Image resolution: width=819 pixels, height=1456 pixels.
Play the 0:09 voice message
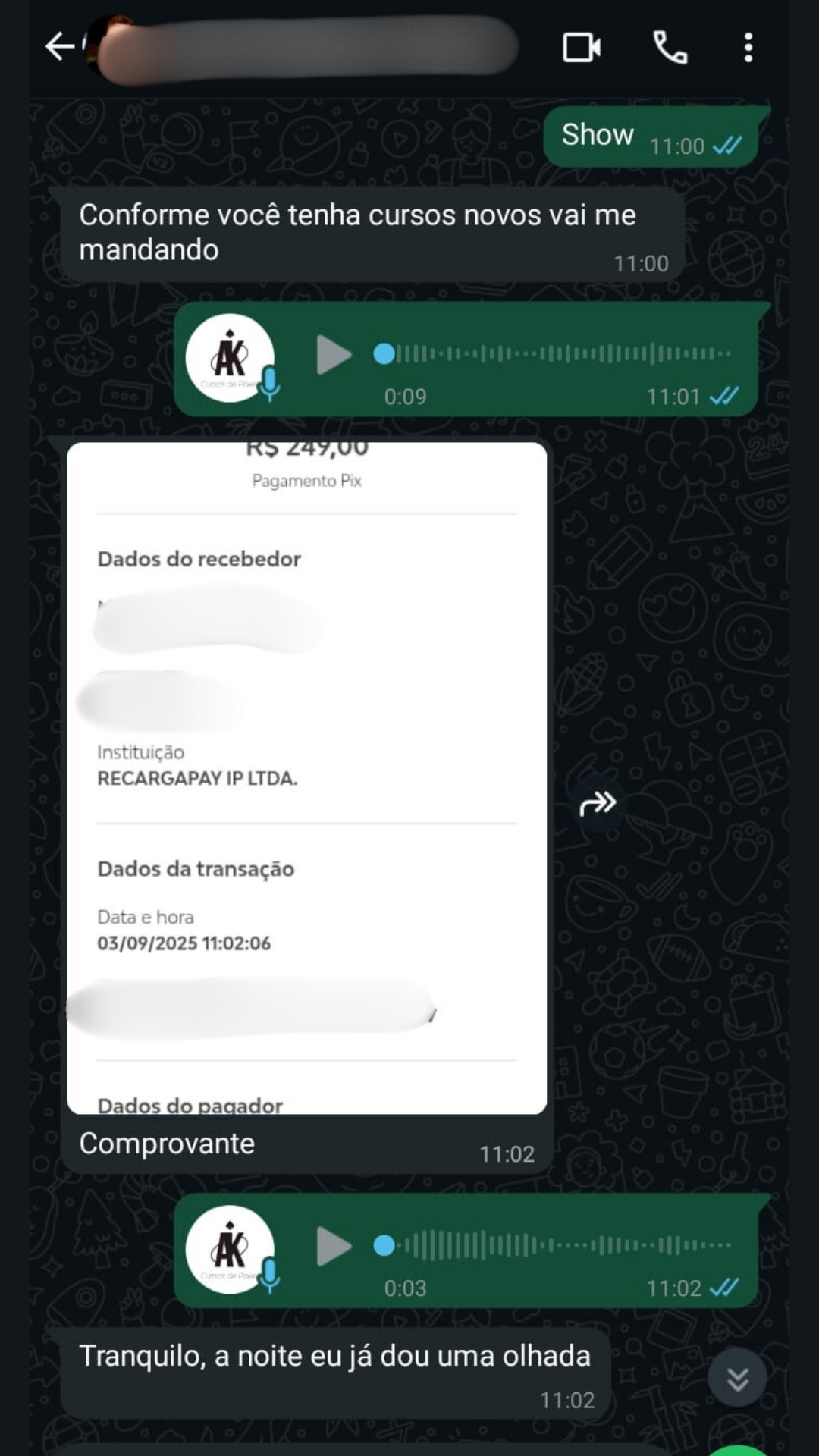[x=334, y=355]
